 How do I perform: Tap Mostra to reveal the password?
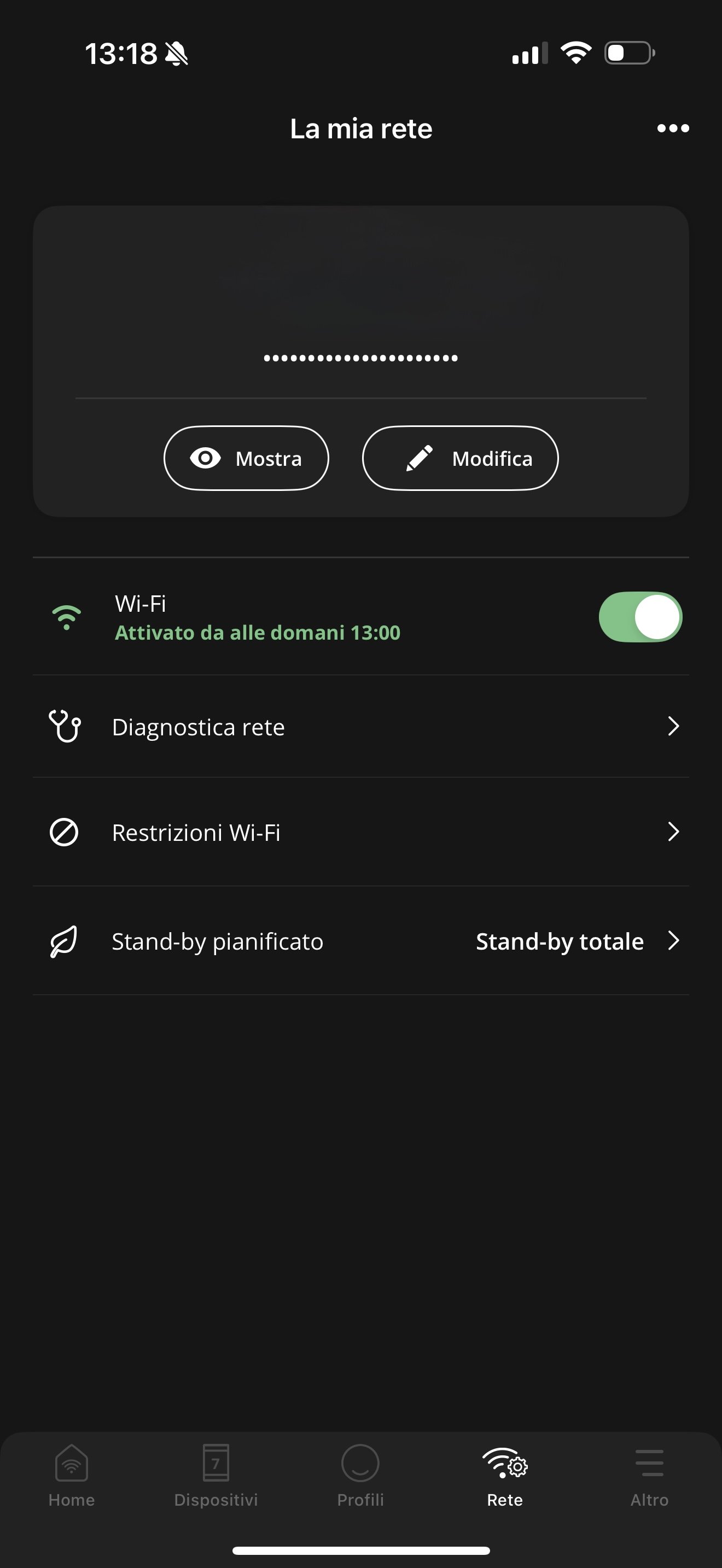[246, 458]
